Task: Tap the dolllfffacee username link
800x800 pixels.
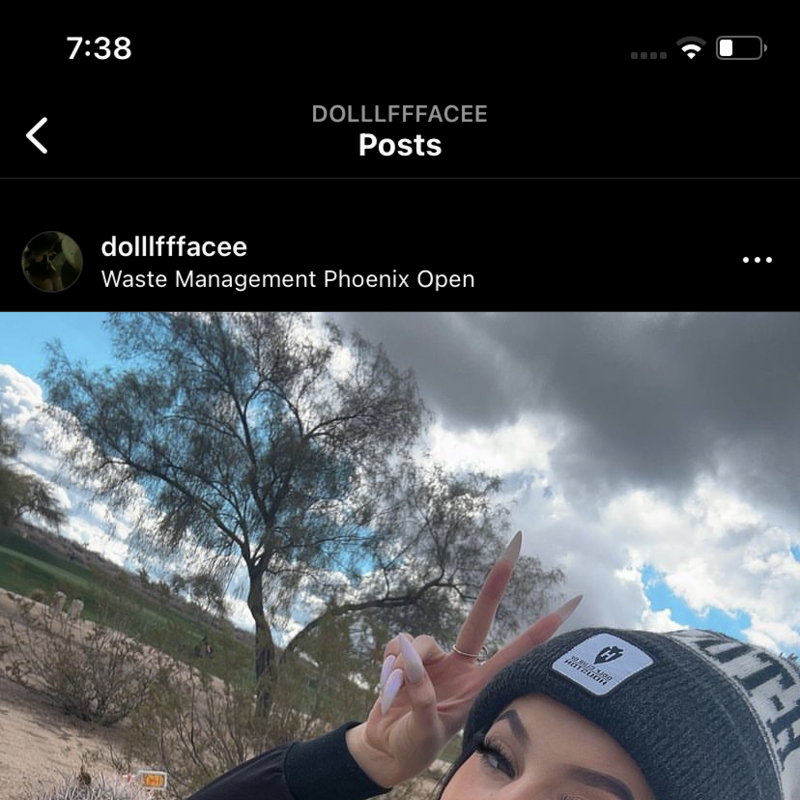Action: 174,246
